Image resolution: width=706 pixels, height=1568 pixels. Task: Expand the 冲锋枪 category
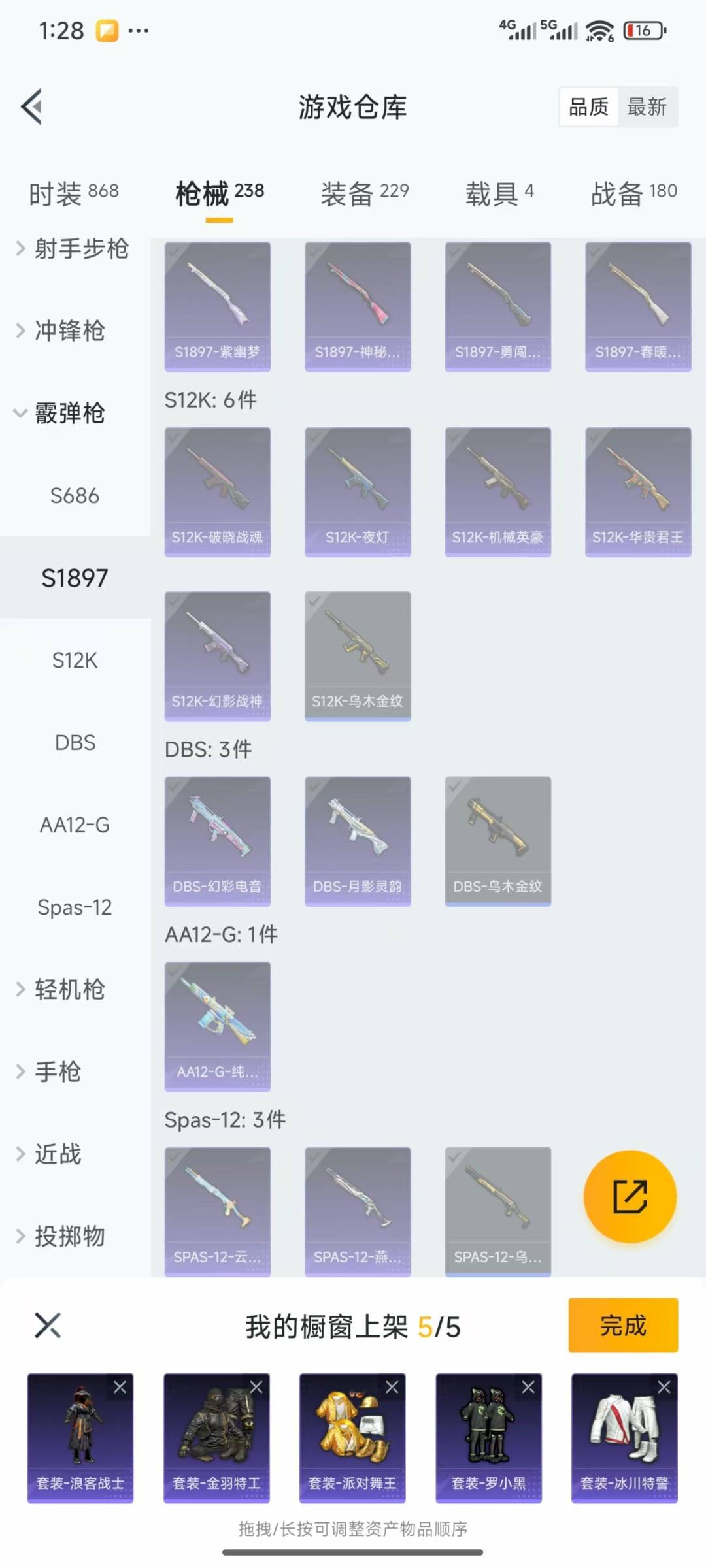(x=69, y=331)
